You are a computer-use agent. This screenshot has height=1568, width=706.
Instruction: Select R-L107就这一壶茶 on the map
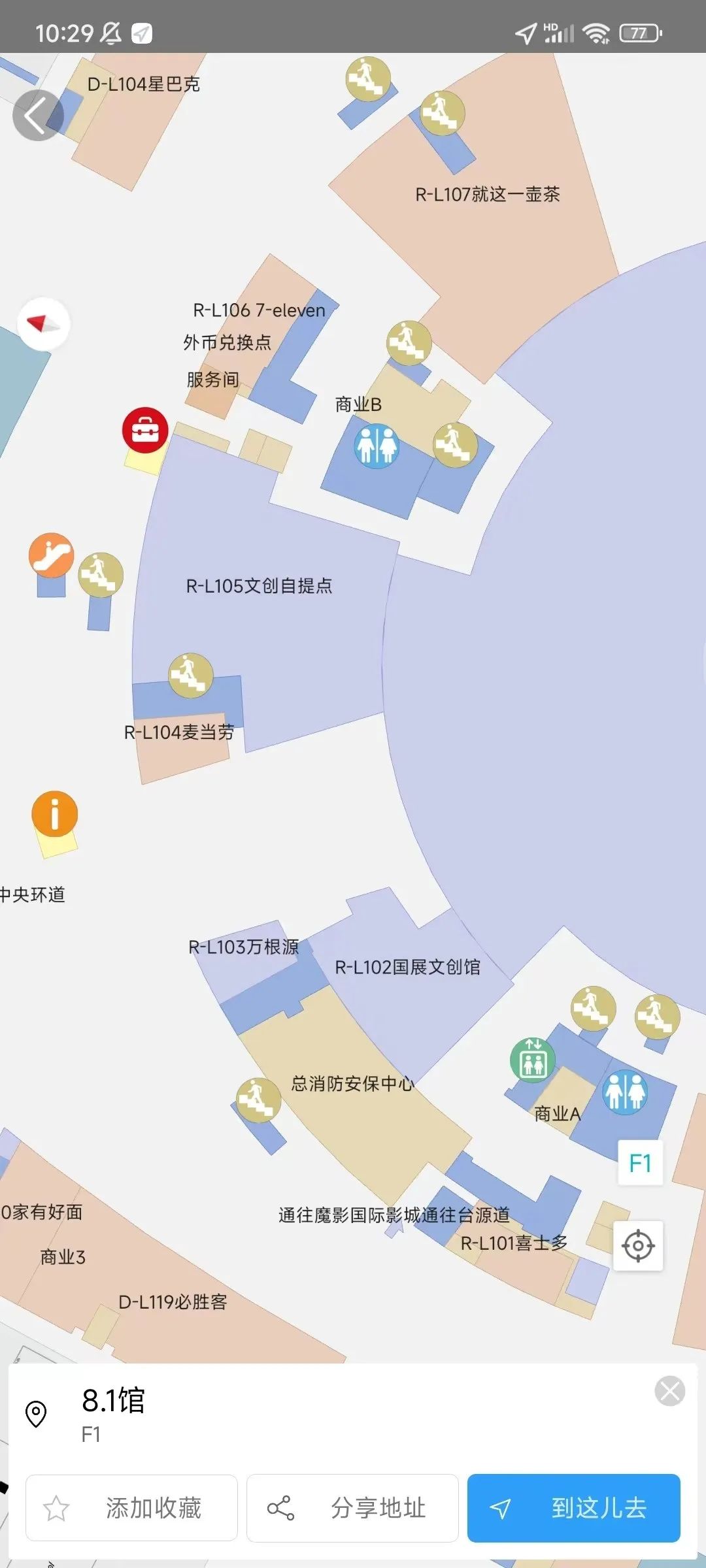click(x=488, y=194)
